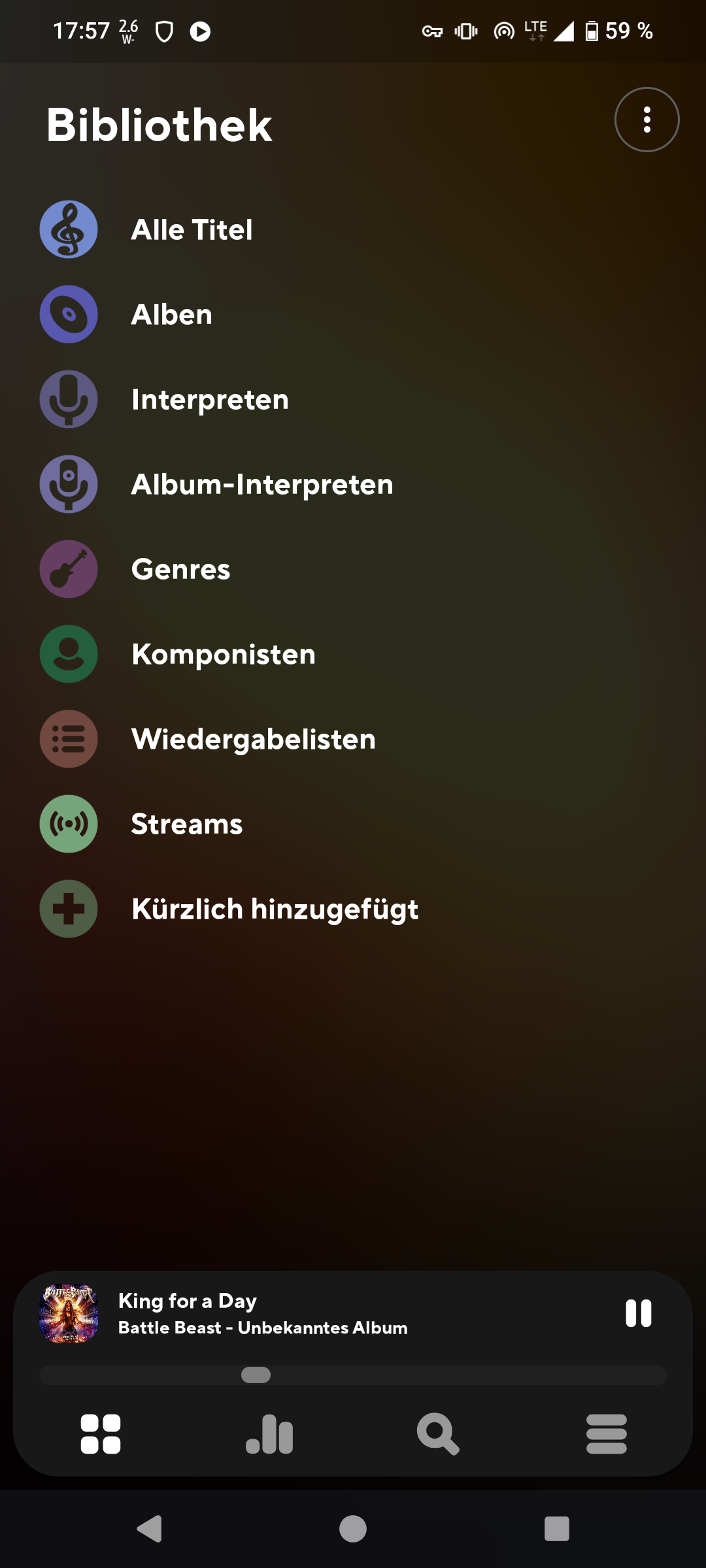Open the three-lines menu tab
Viewport: 706px width, 1568px height.
pyautogui.click(x=607, y=1434)
